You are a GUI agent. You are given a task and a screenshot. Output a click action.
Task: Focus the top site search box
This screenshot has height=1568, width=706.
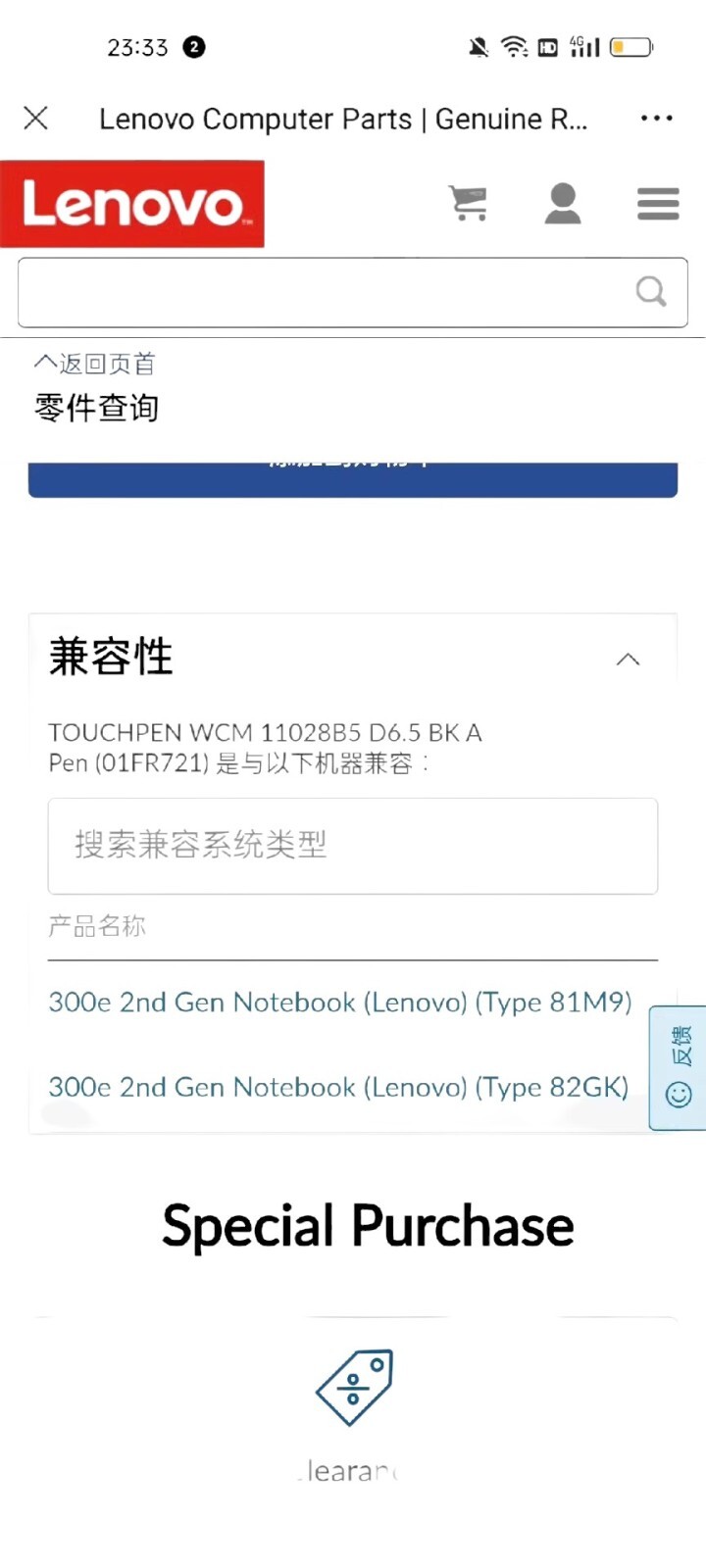(324, 292)
